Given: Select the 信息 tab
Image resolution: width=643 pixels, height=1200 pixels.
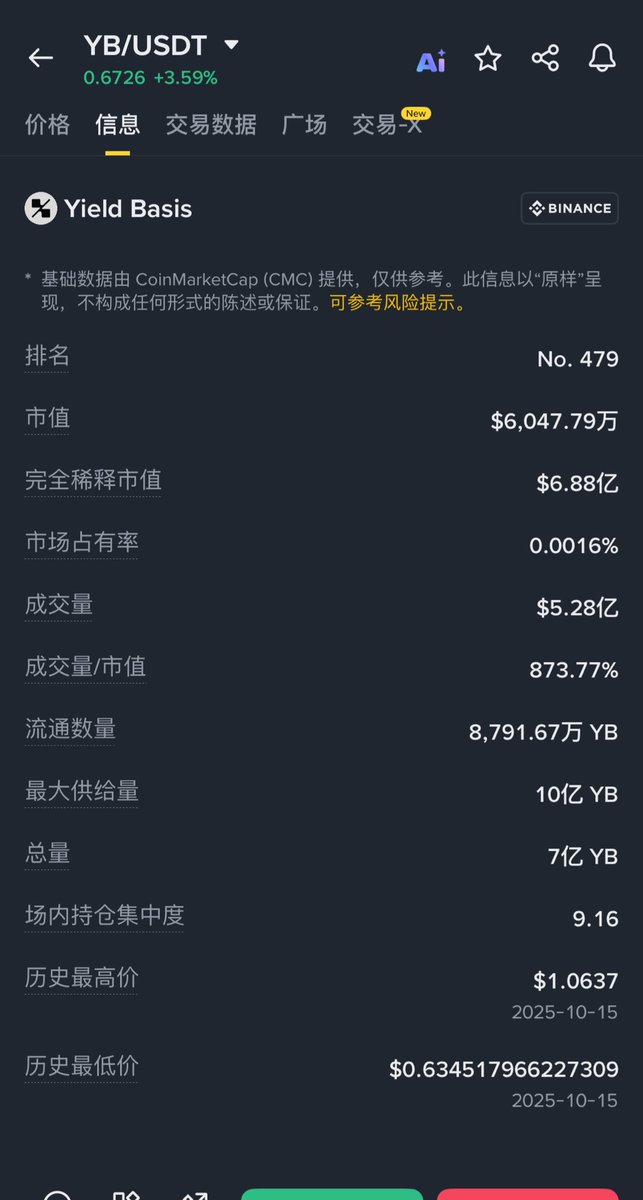Looking at the screenshot, I should [x=117, y=125].
